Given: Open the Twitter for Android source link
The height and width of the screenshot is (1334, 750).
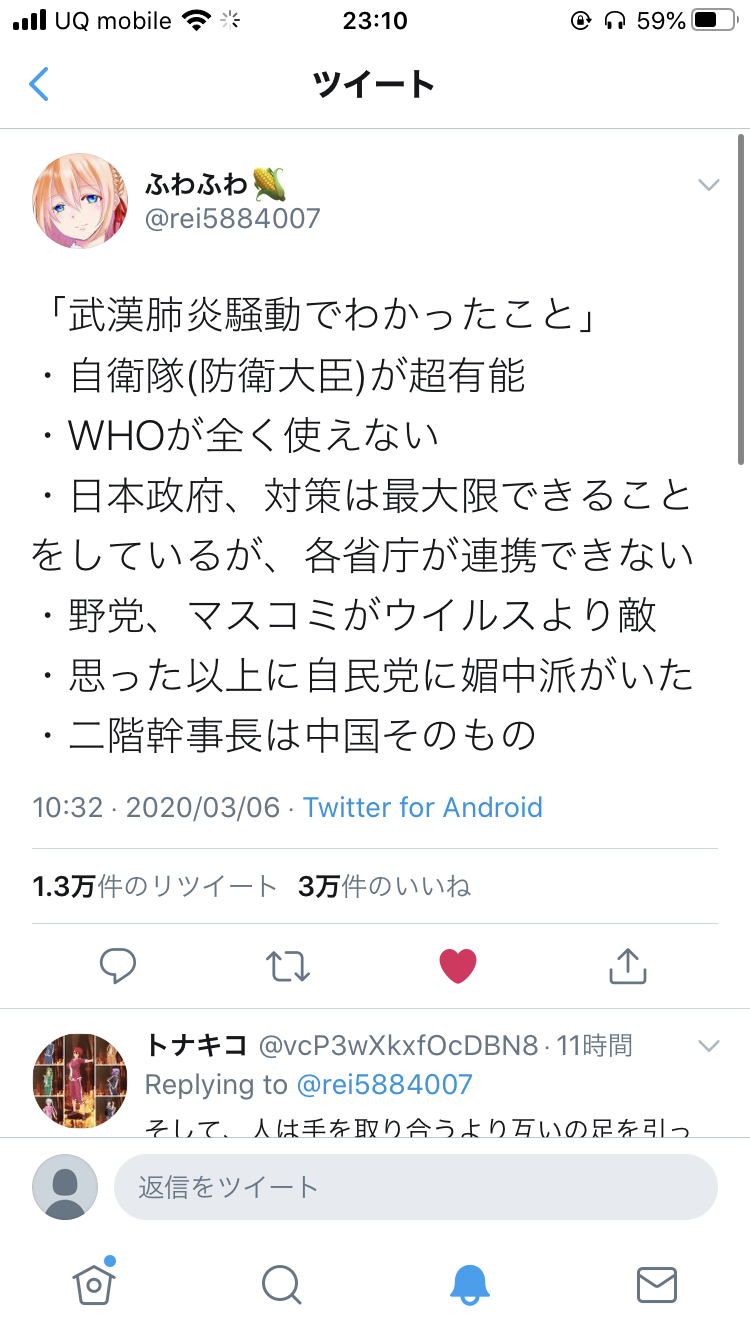Looking at the screenshot, I should point(422,807).
